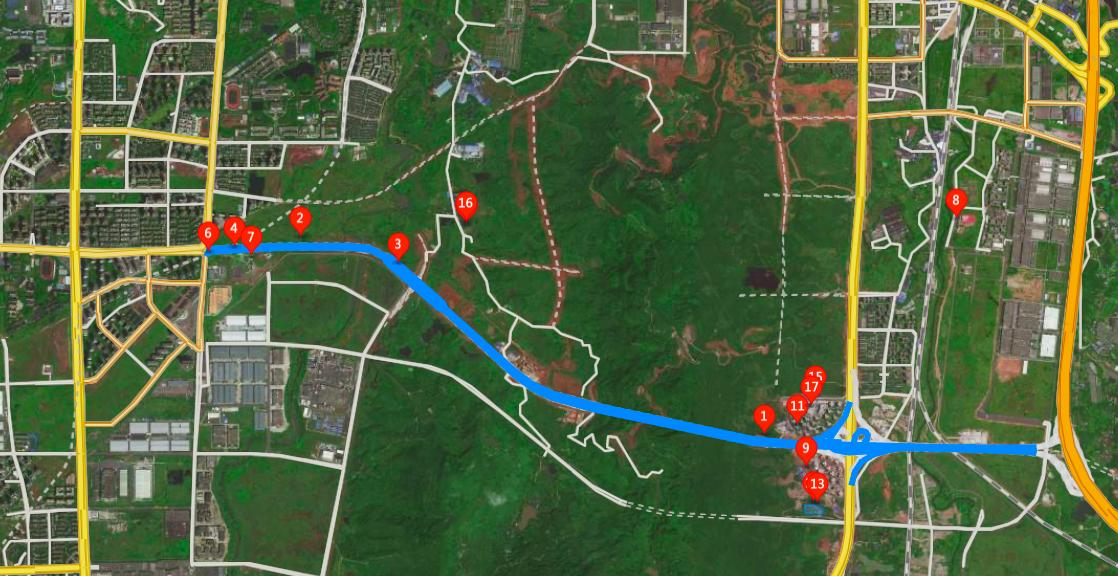Open the pin numbered 13
This screenshot has width=1118, height=576.
(x=817, y=486)
